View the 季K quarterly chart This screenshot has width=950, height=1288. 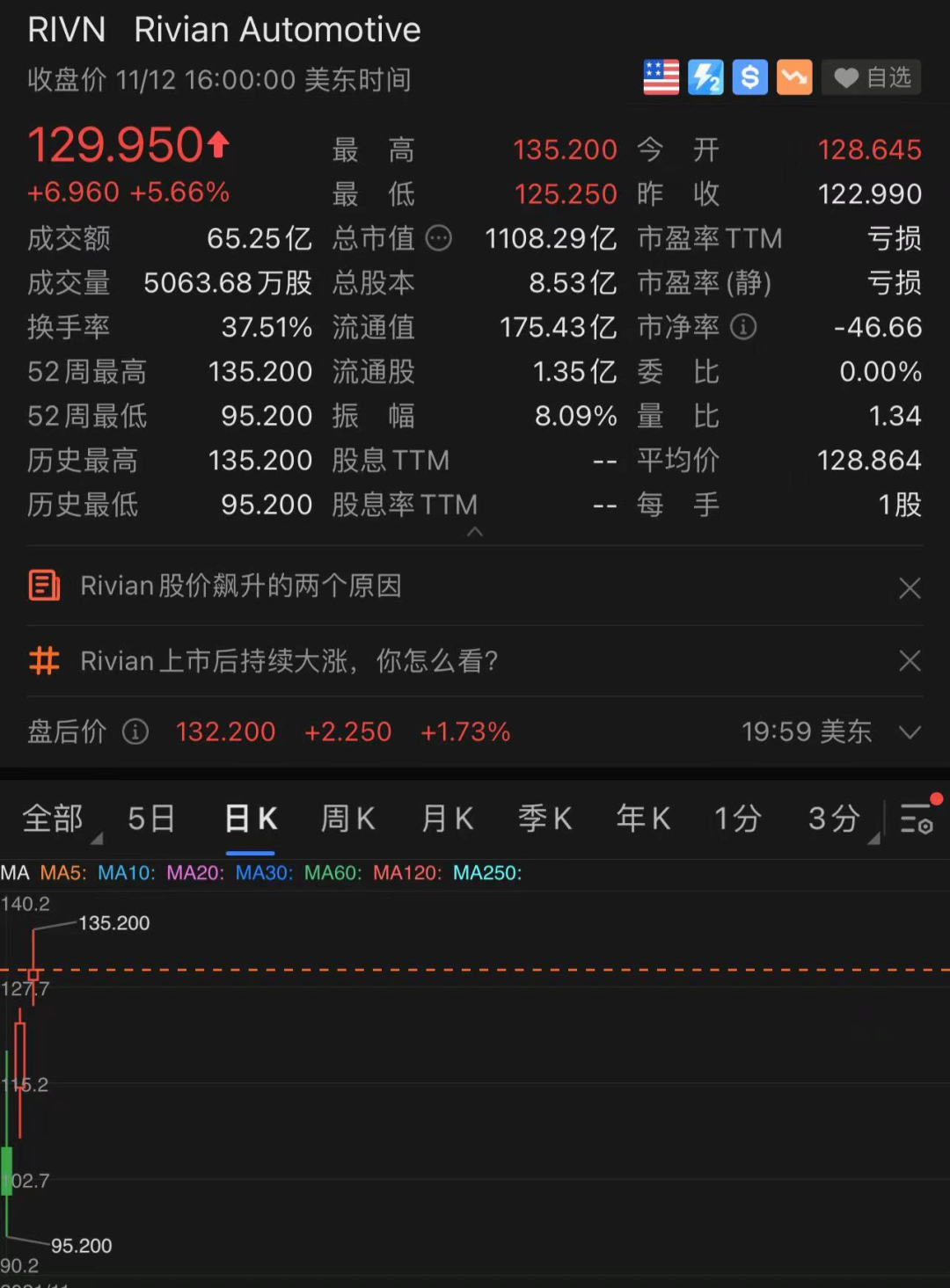coord(545,819)
